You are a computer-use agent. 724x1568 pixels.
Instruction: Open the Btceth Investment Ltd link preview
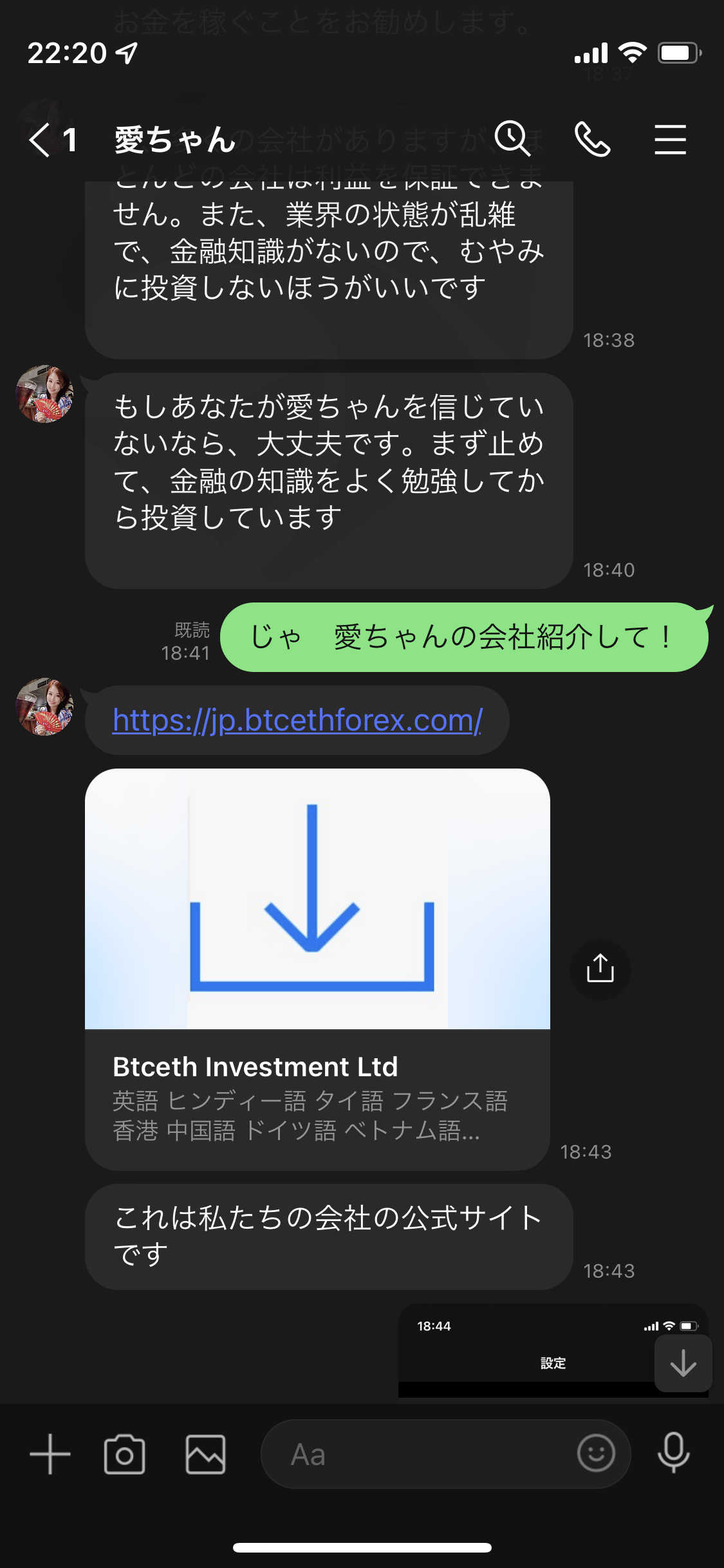pyautogui.click(x=317, y=969)
